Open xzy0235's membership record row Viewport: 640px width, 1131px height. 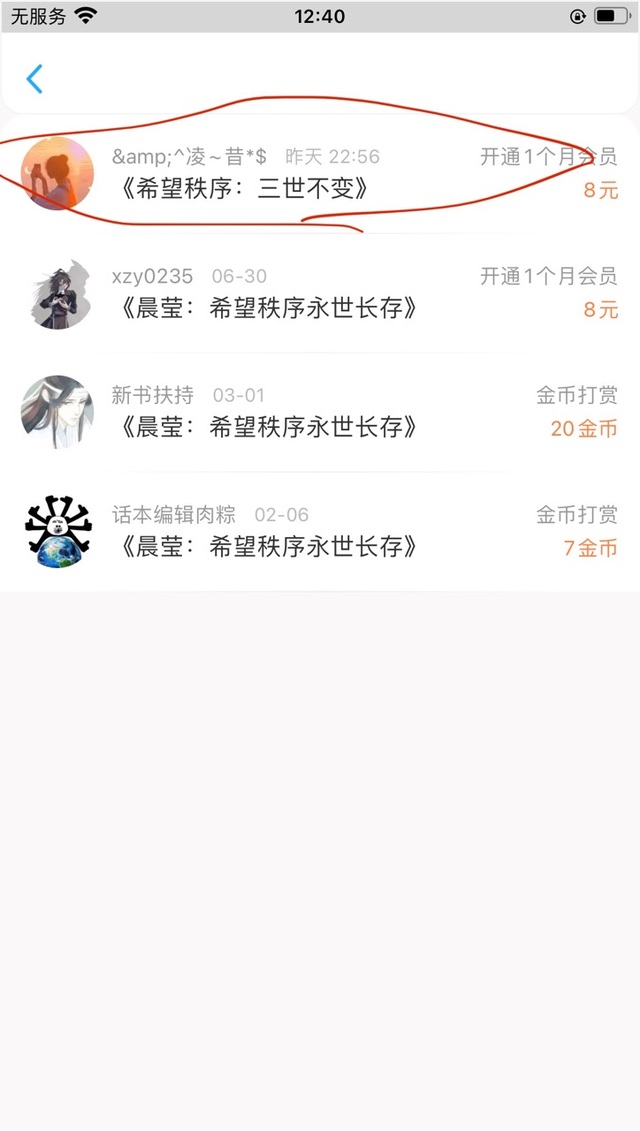pyautogui.click(x=320, y=293)
